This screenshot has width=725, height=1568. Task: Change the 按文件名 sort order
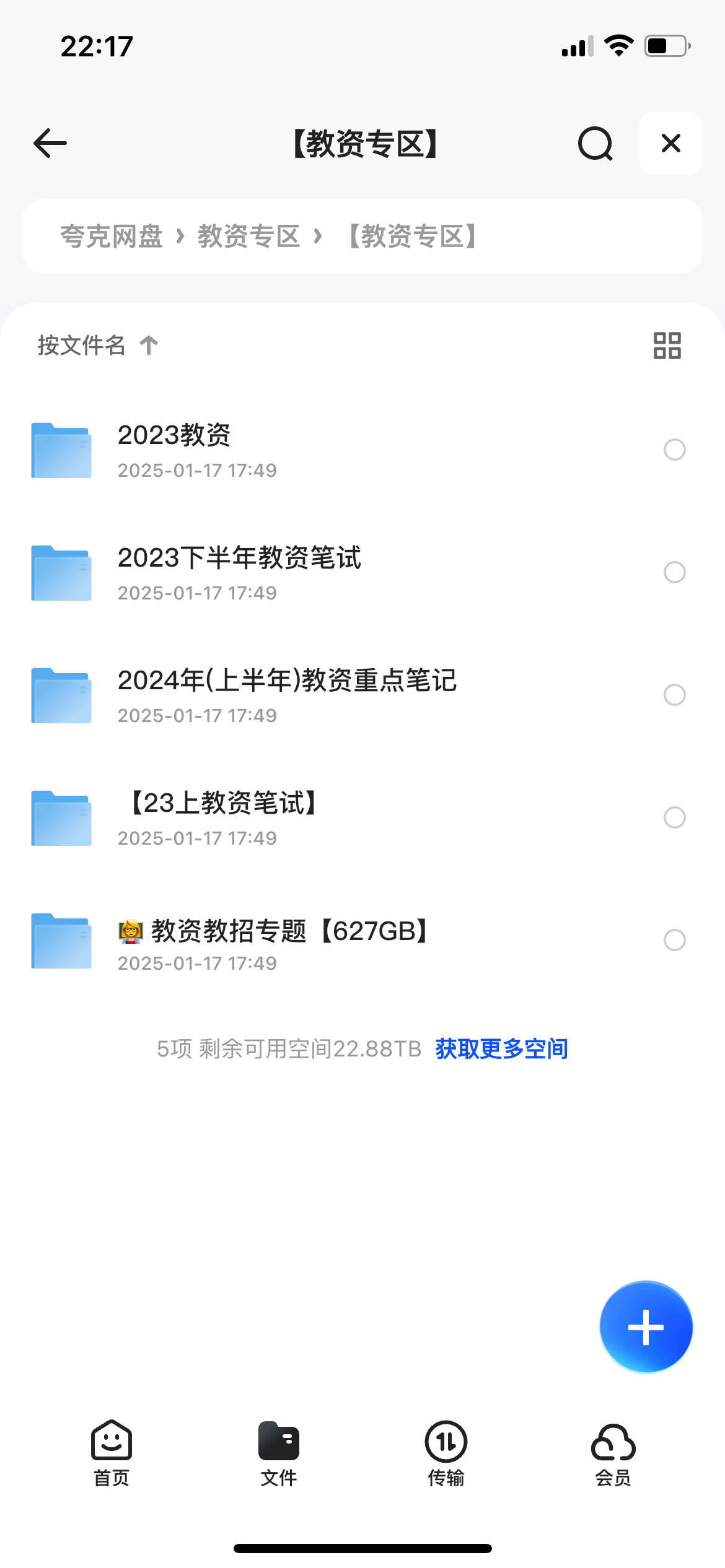[98, 345]
